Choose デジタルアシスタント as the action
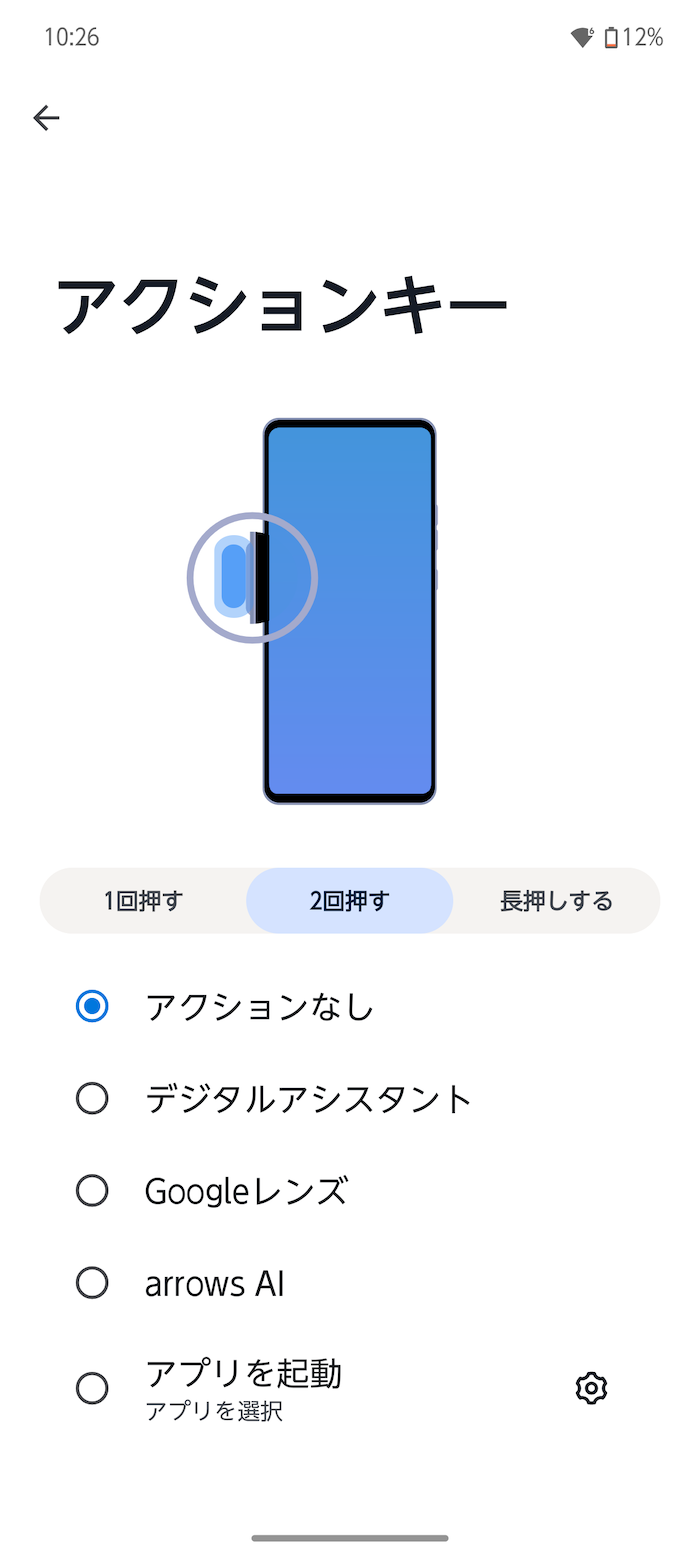This screenshot has height=1558, width=700. click(x=350, y=1099)
